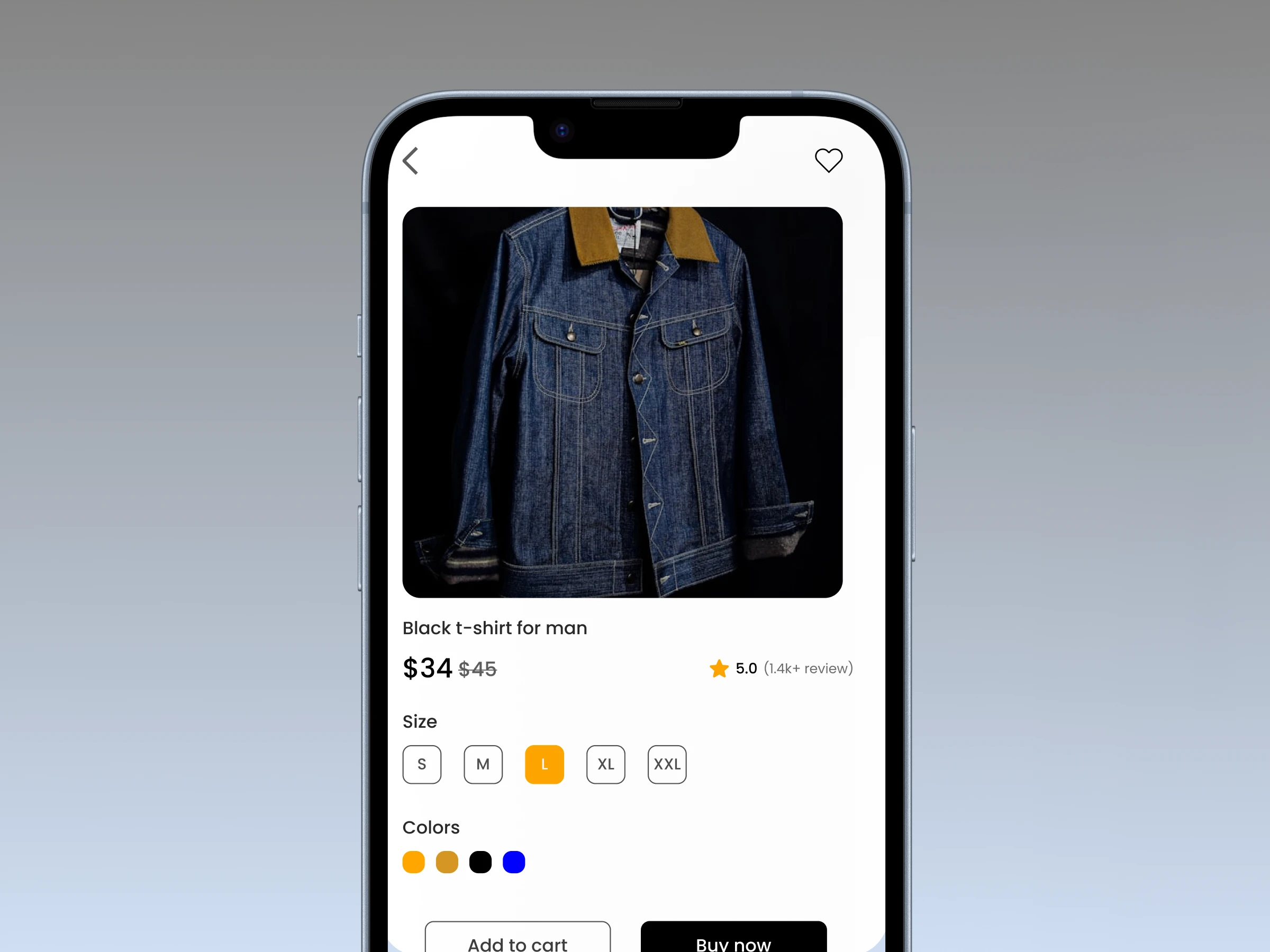The height and width of the screenshot is (952, 1270).
Task: Choose size M
Action: tap(483, 764)
